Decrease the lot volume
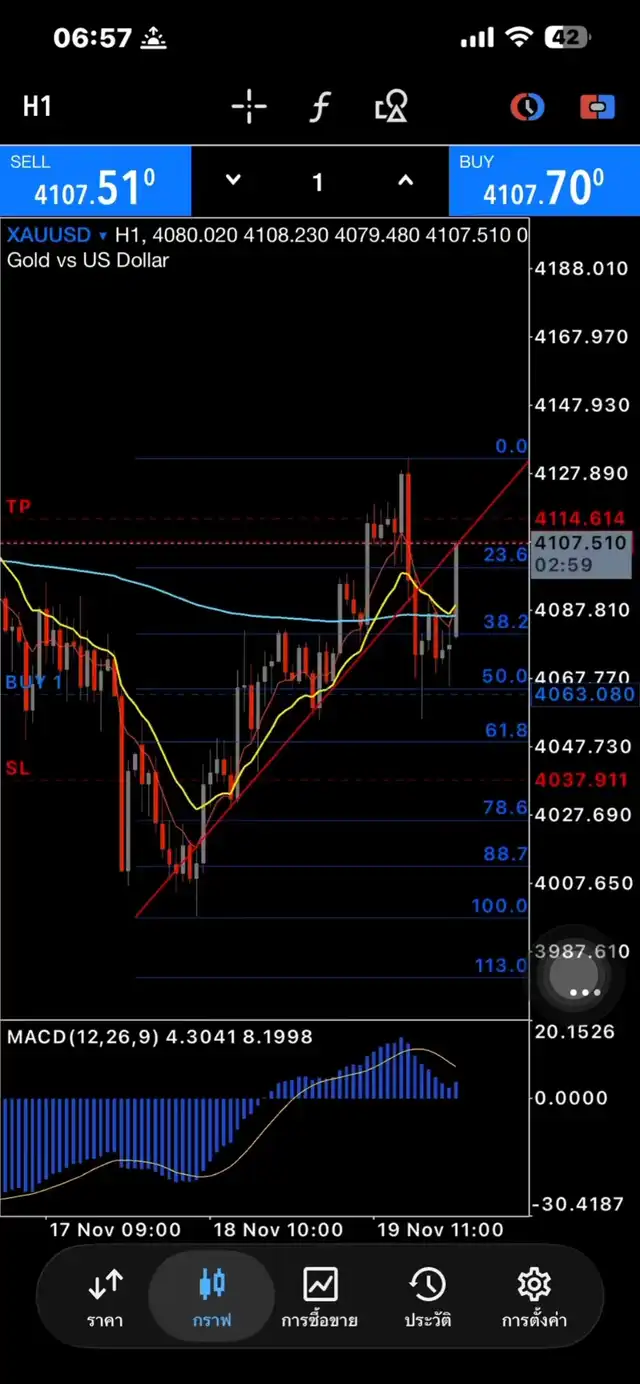640x1384 pixels. 233,181
